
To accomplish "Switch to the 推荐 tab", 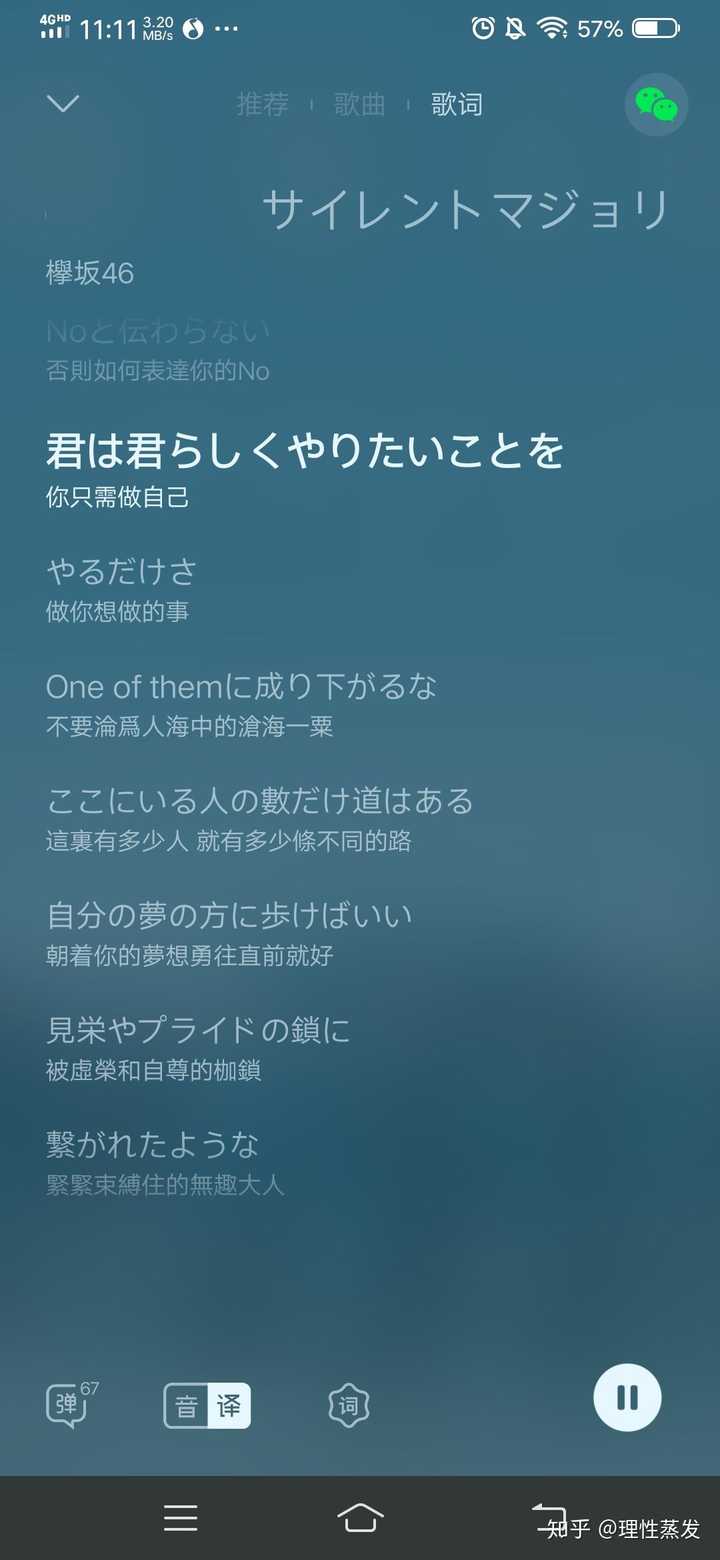I will pos(262,104).
